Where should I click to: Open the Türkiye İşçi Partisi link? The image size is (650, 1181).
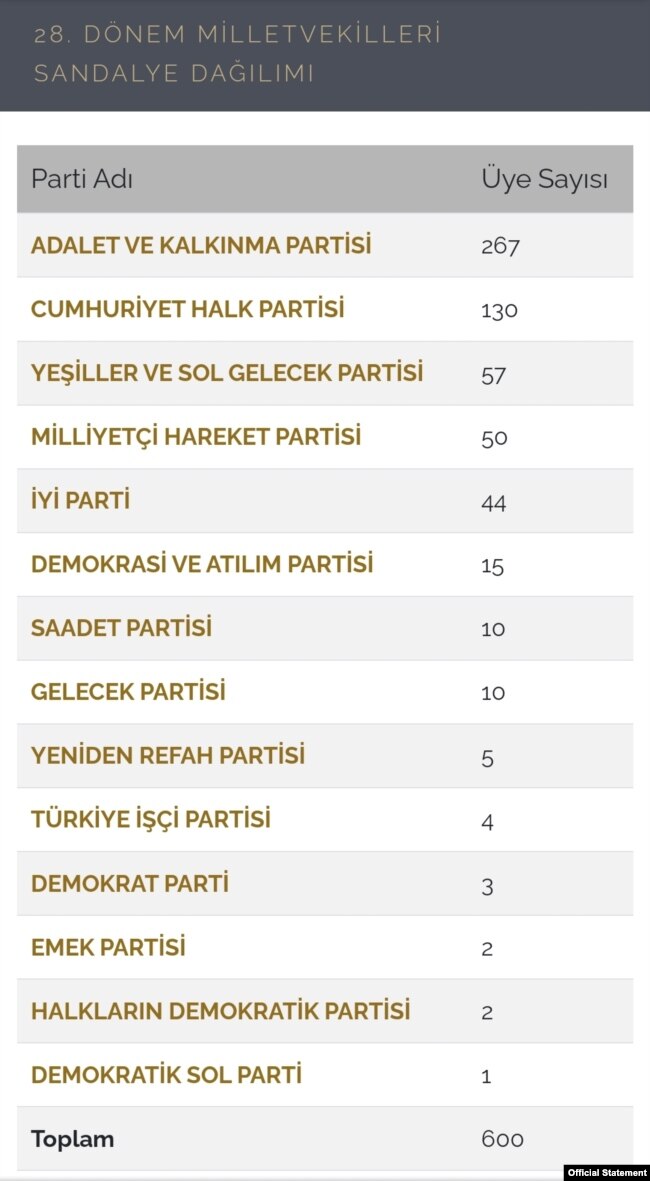(151, 819)
